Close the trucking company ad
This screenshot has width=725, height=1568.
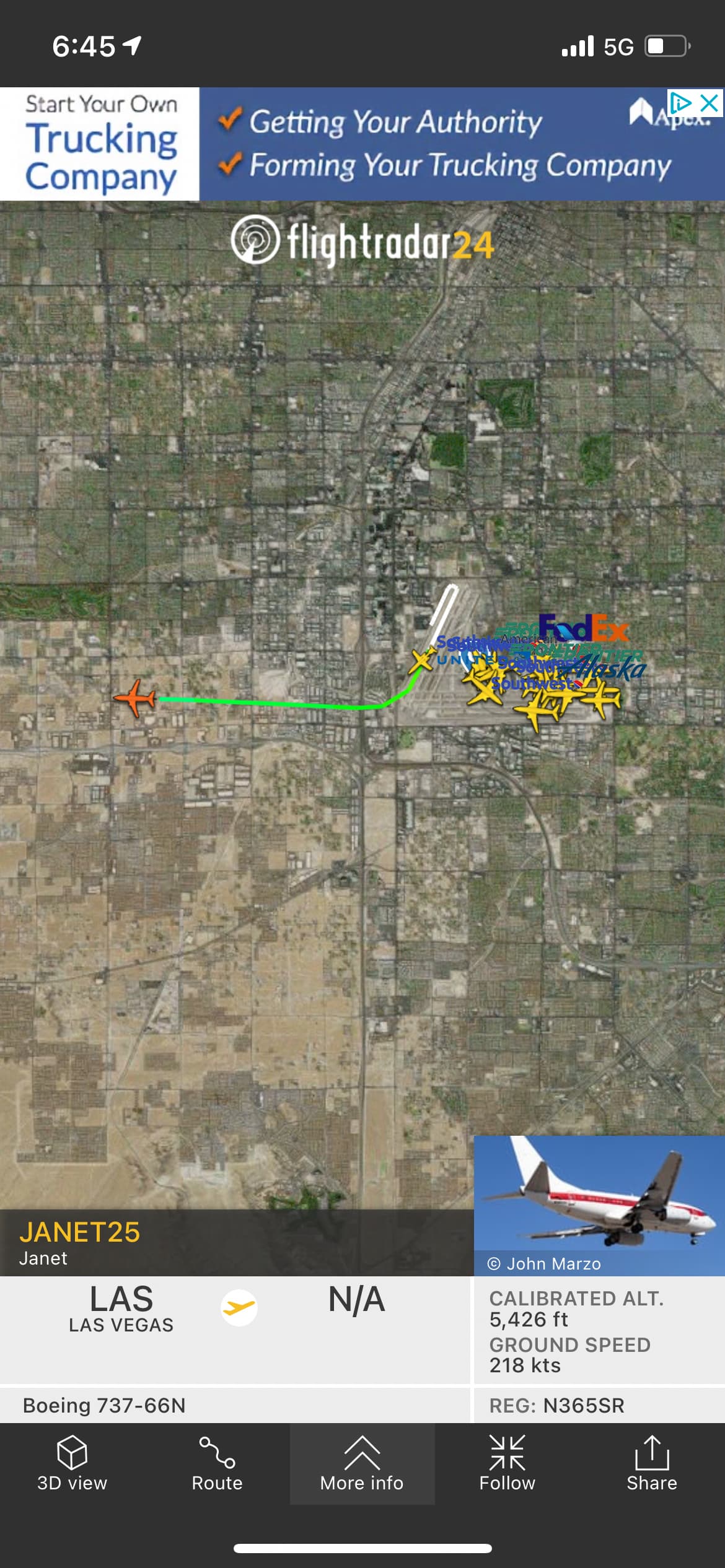coord(710,103)
